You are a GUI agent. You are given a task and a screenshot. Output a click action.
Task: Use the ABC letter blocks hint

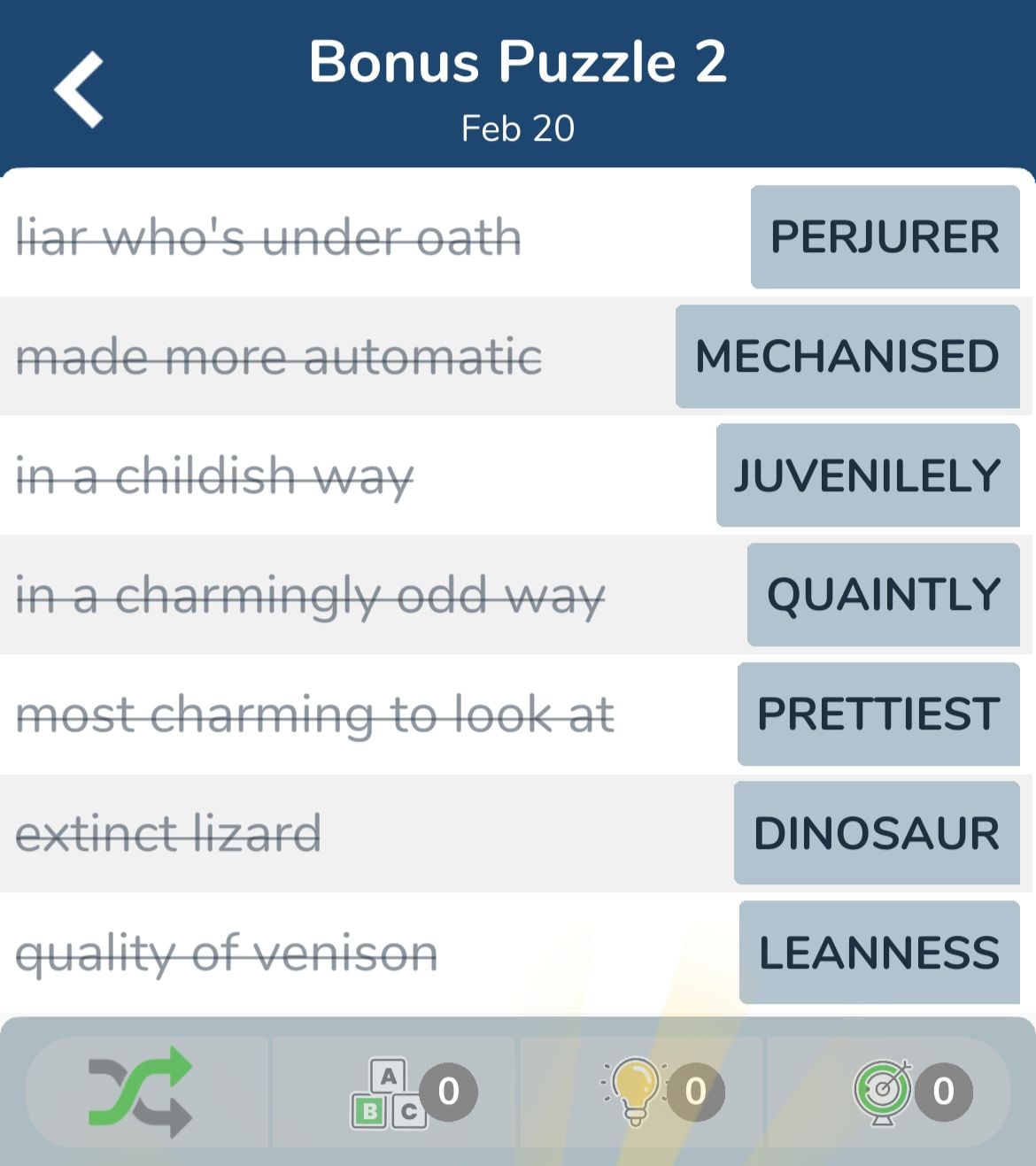[x=390, y=1093]
